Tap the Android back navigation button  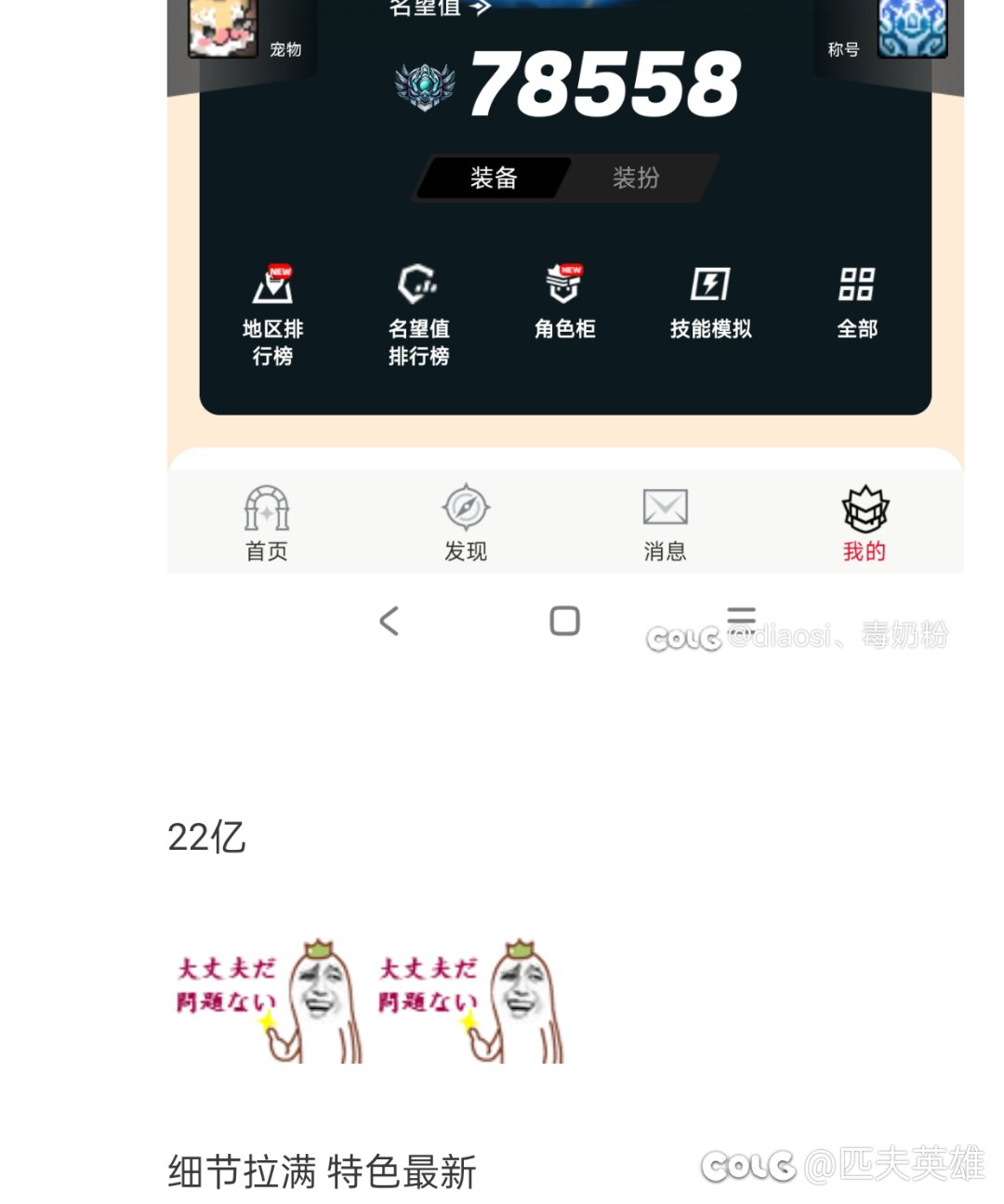[390, 621]
